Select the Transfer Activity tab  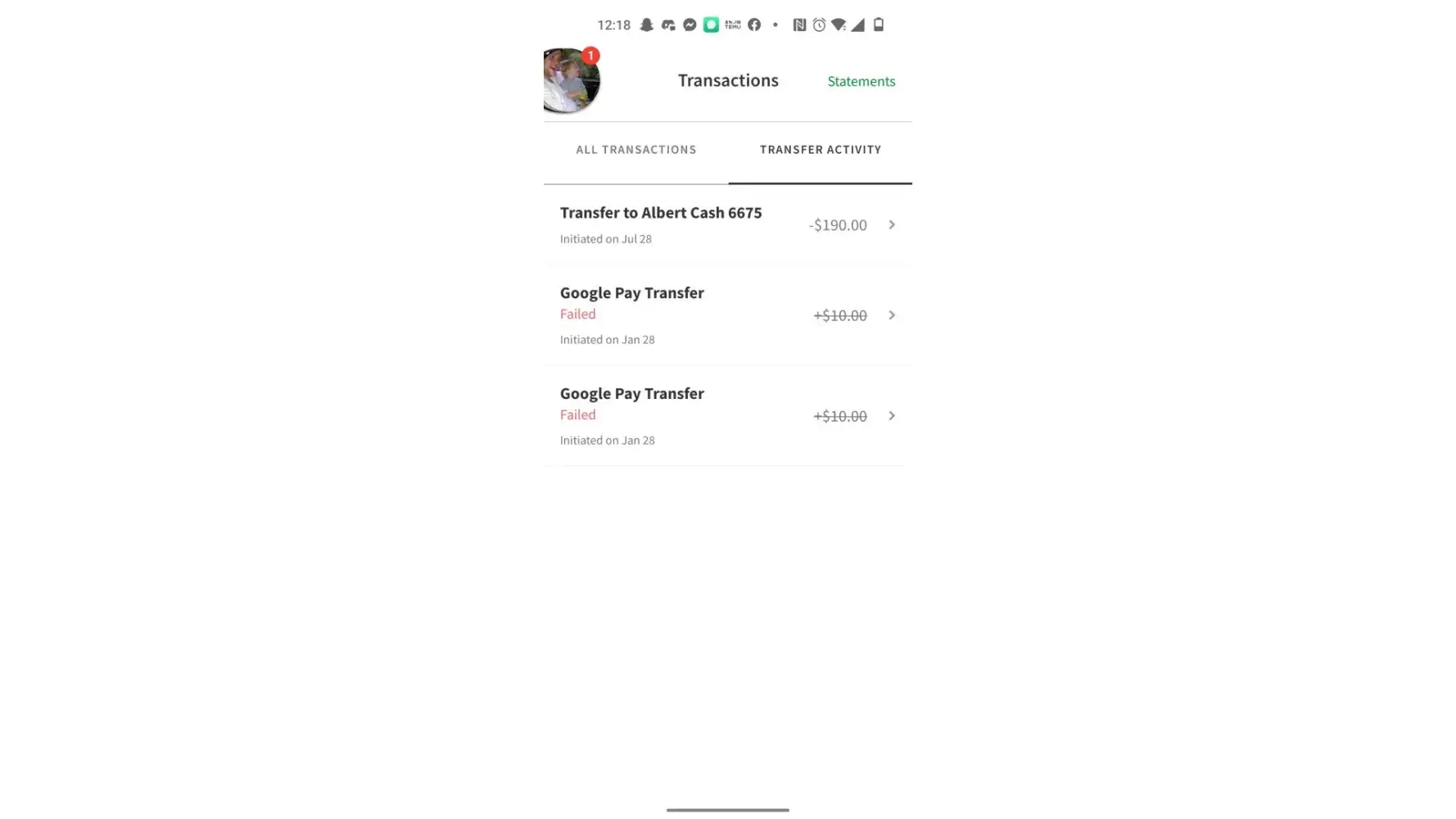click(x=820, y=150)
